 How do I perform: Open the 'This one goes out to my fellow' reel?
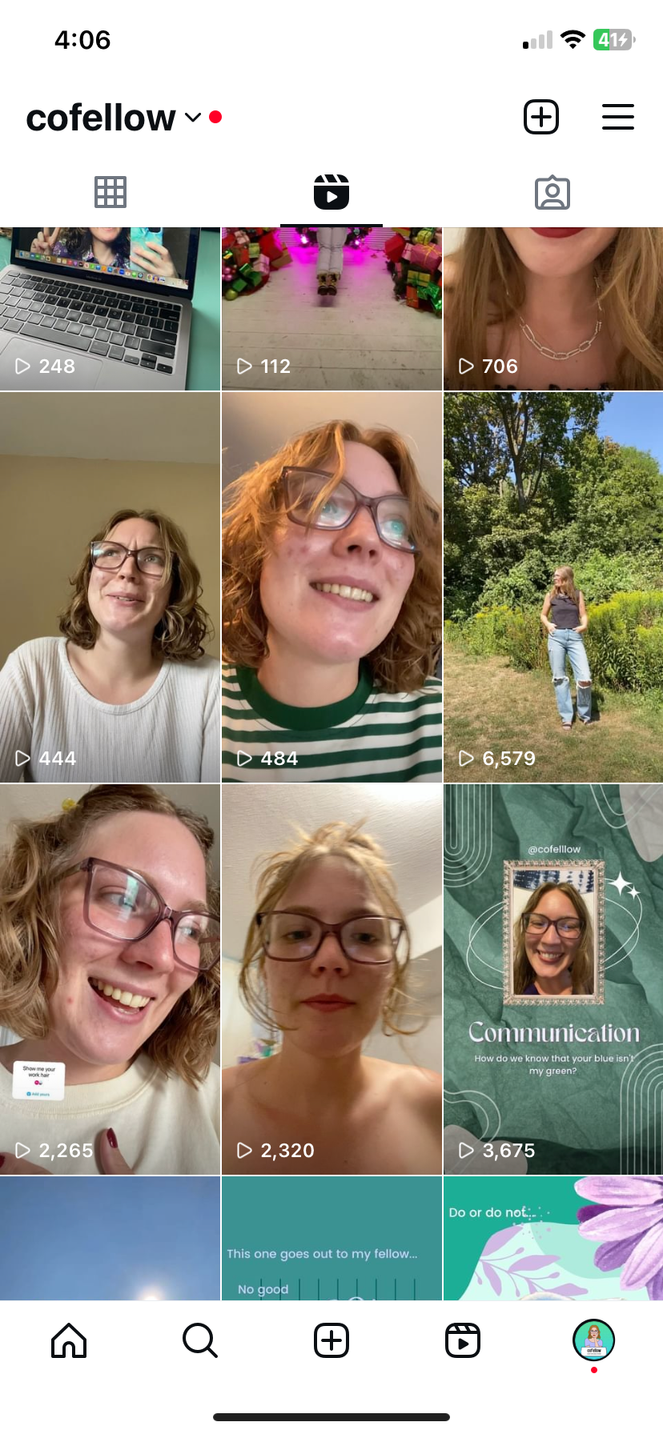click(331, 1240)
